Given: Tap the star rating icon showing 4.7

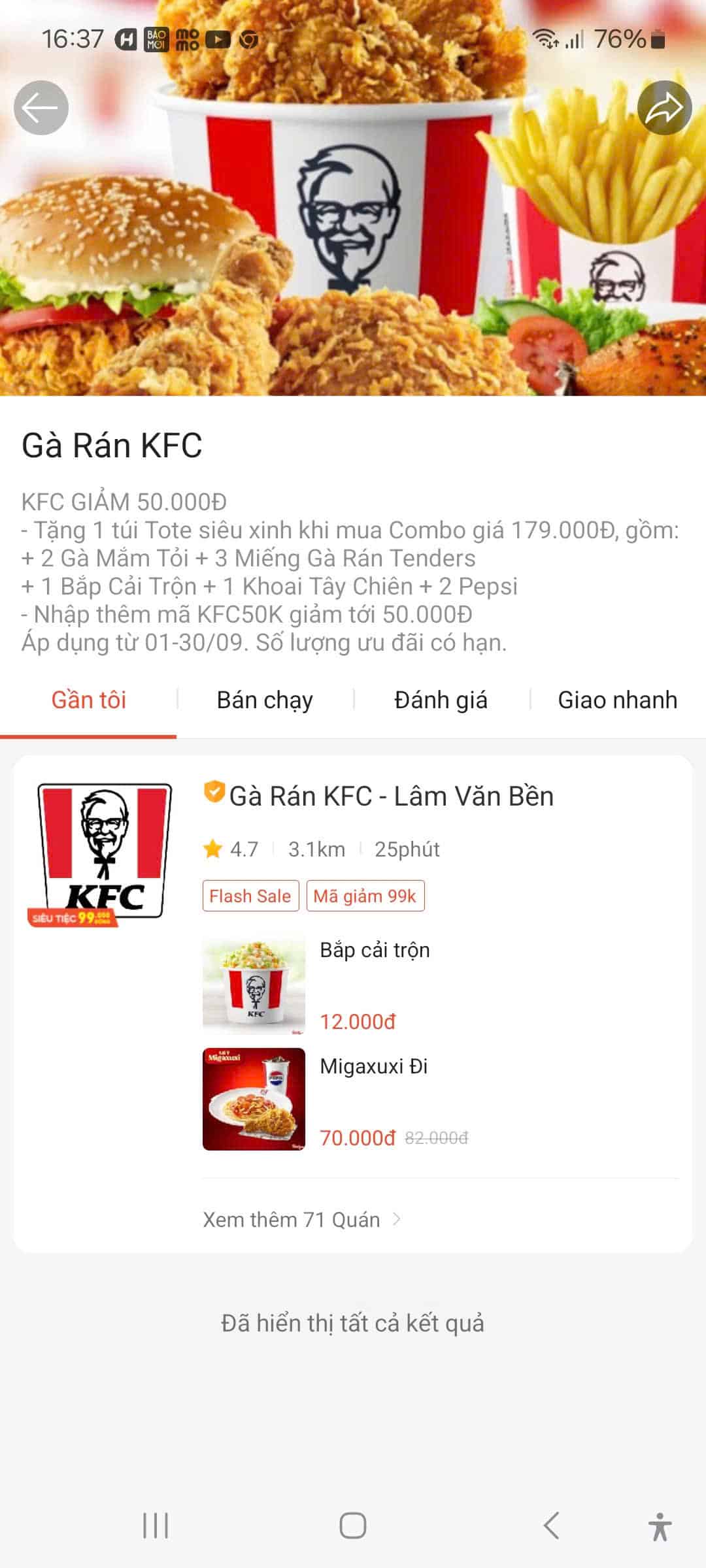Looking at the screenshot, I should point(213,849).
